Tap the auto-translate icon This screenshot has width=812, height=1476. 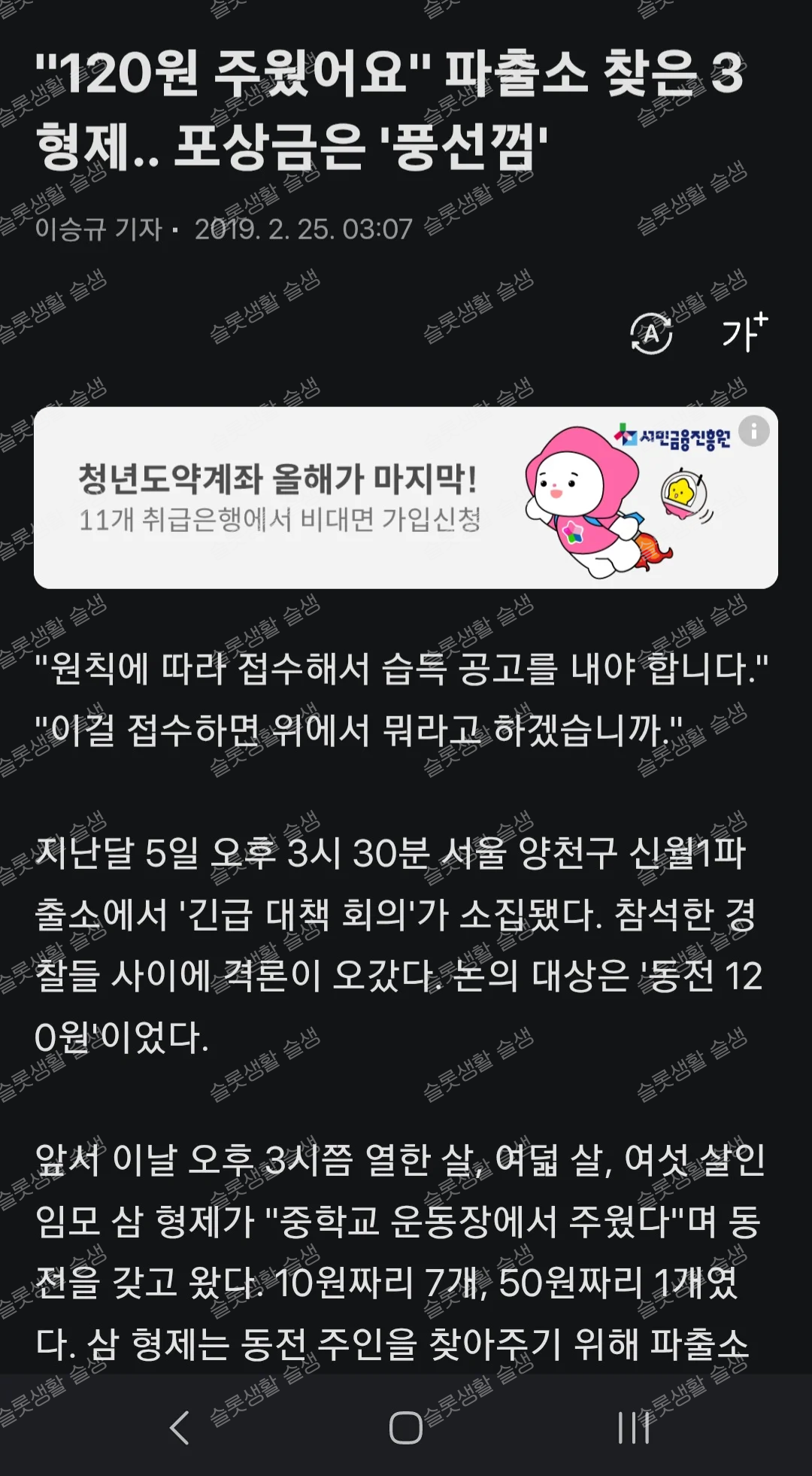pos(651,333)
